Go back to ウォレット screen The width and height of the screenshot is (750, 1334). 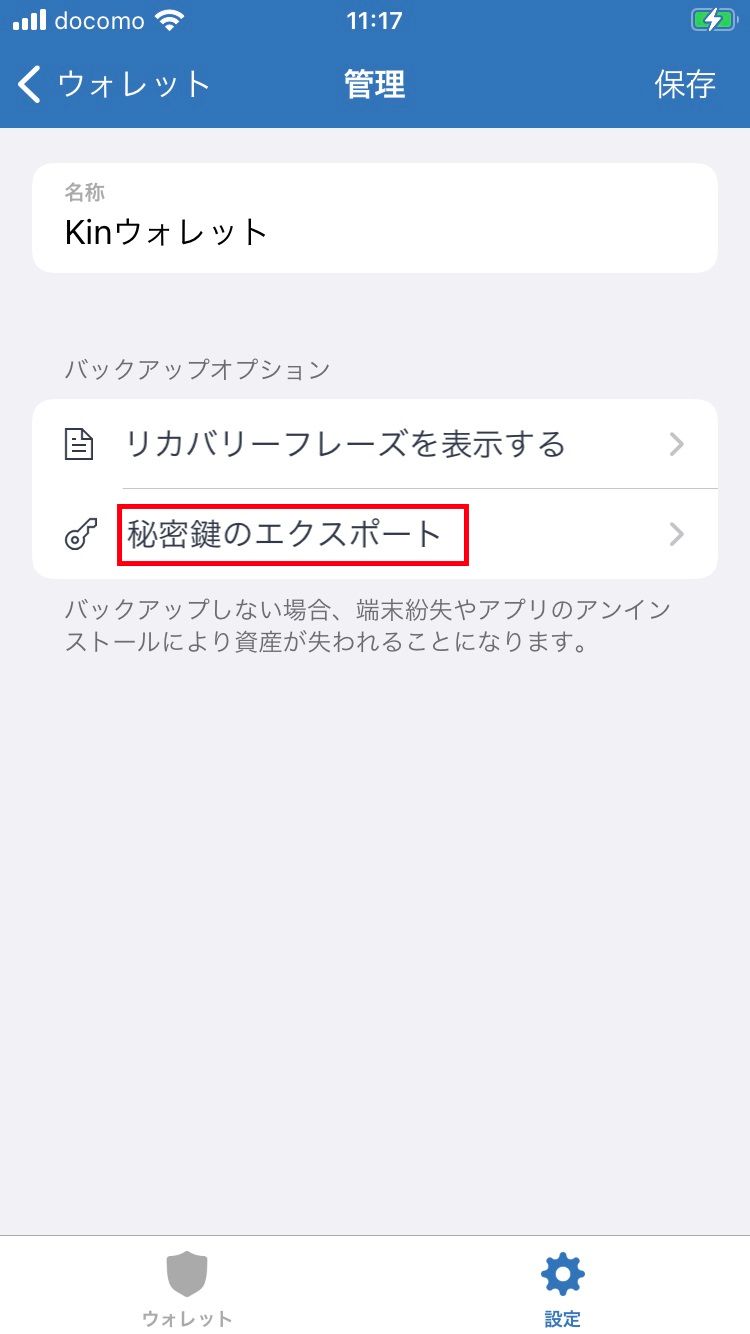click(112, 85)
